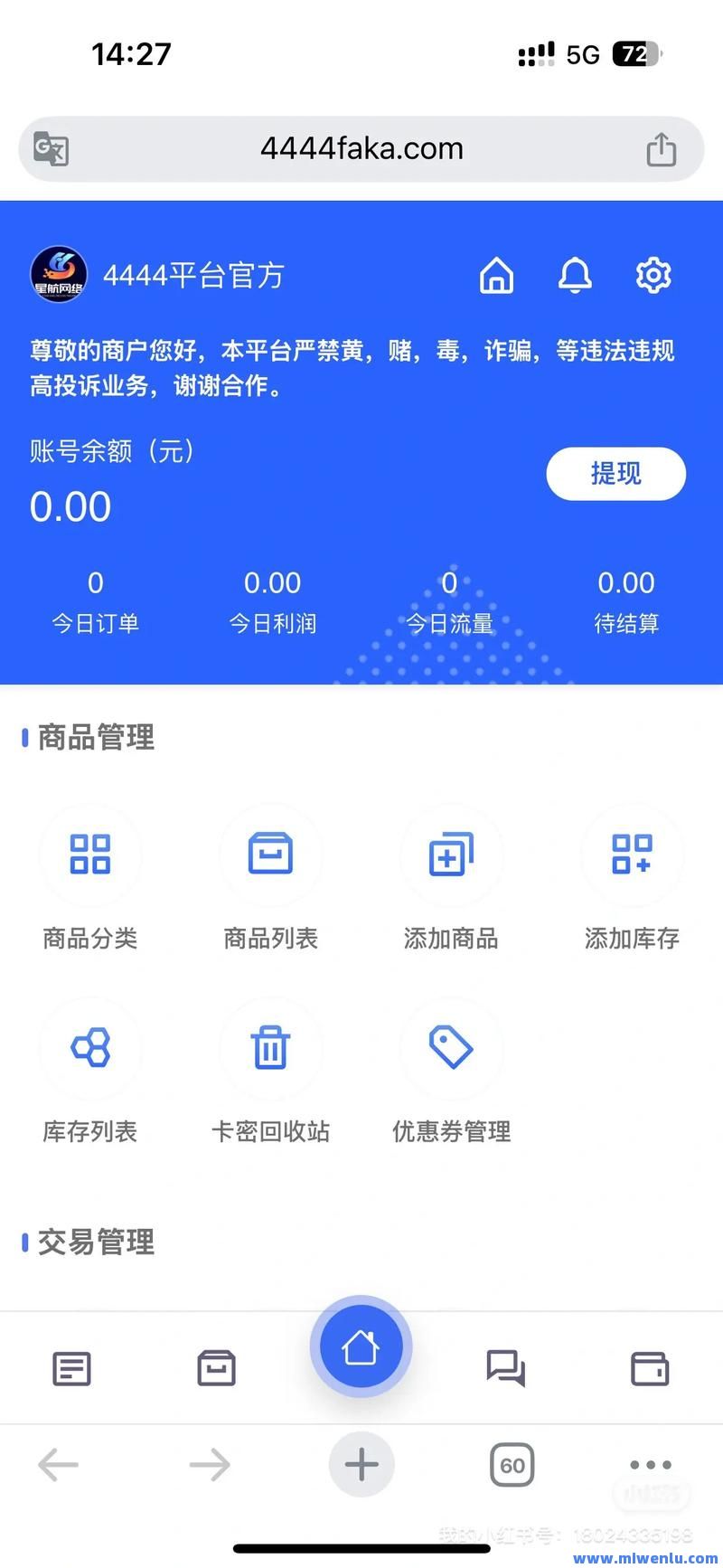The height and width of the screenshot is (1568, 723).
Task: Open the settings gear icon
Action: point(653,275)
